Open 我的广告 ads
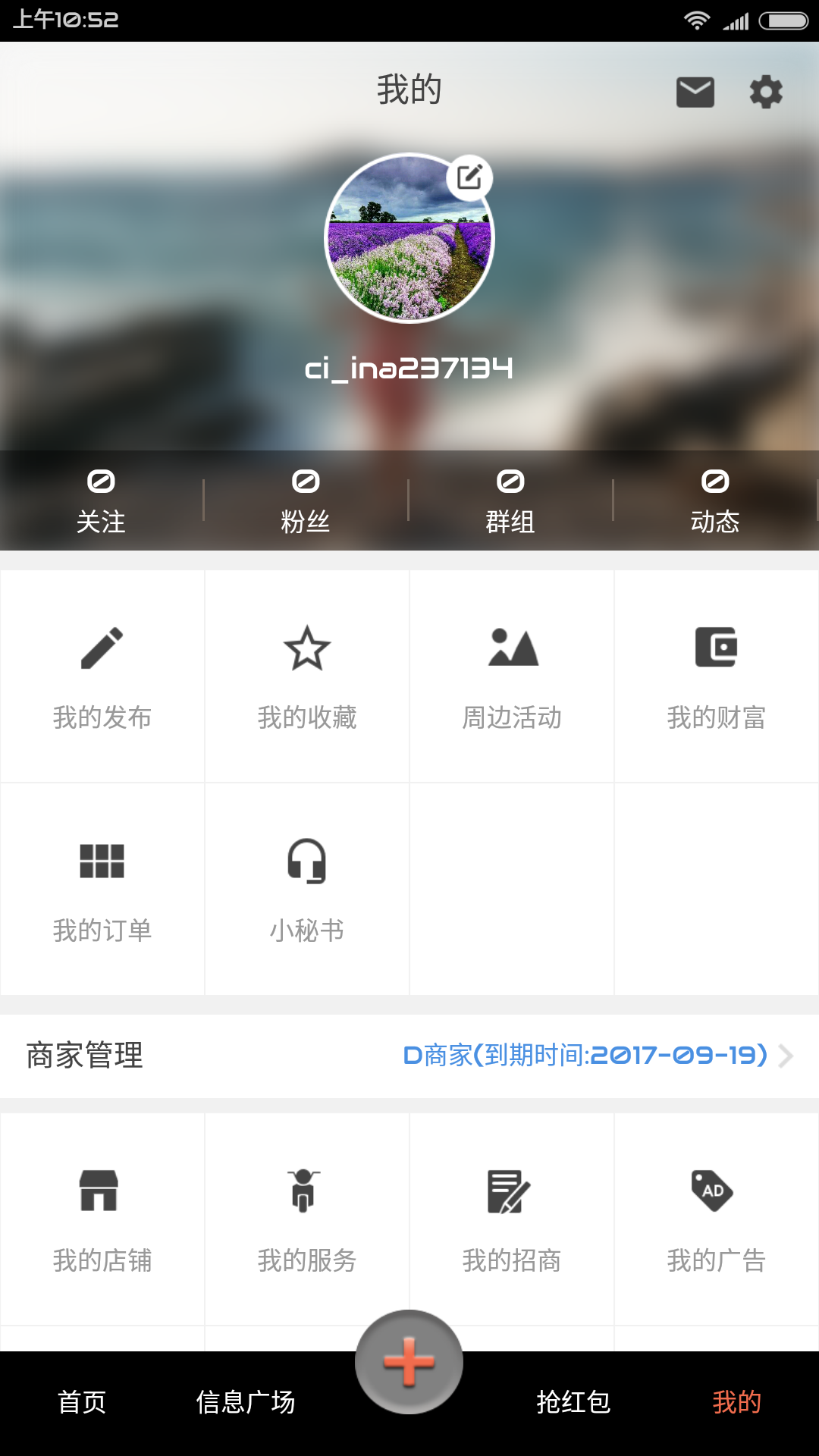The width and height of the screenshot is (819, 1456). coord(717,1219)
